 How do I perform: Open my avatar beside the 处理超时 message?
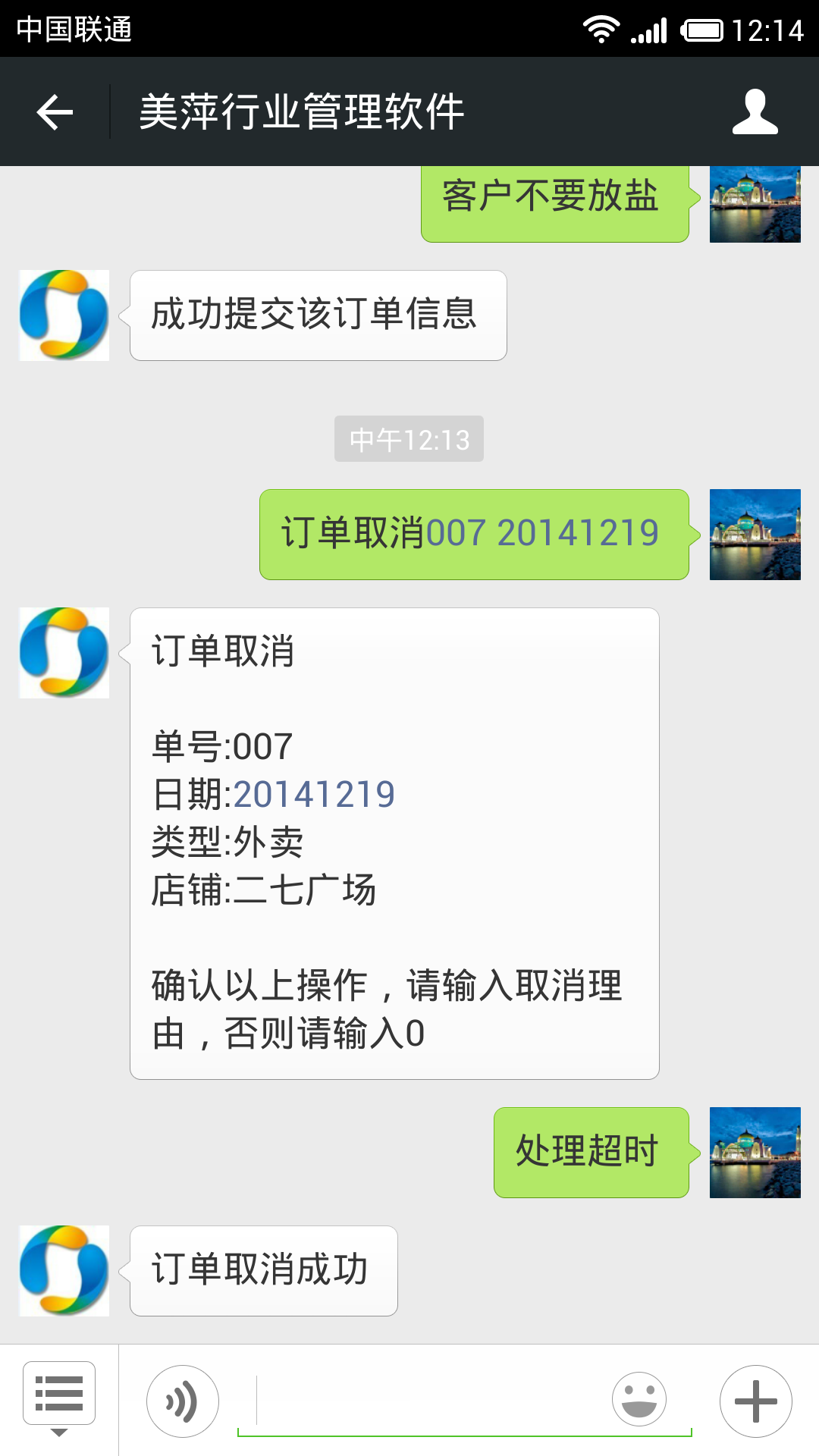point(755,1152)
